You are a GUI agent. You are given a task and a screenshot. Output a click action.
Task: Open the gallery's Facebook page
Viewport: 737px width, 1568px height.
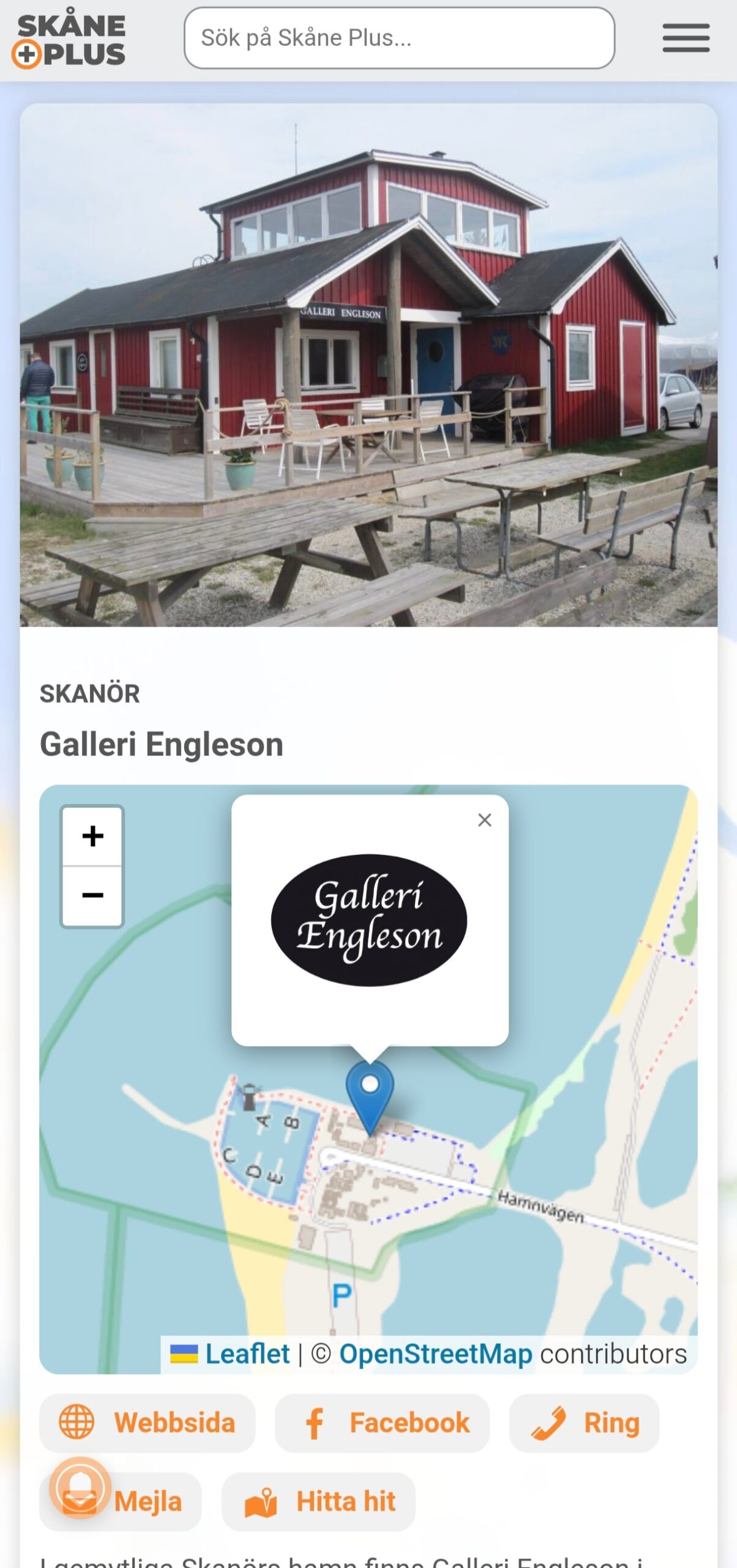(382, 1422)
